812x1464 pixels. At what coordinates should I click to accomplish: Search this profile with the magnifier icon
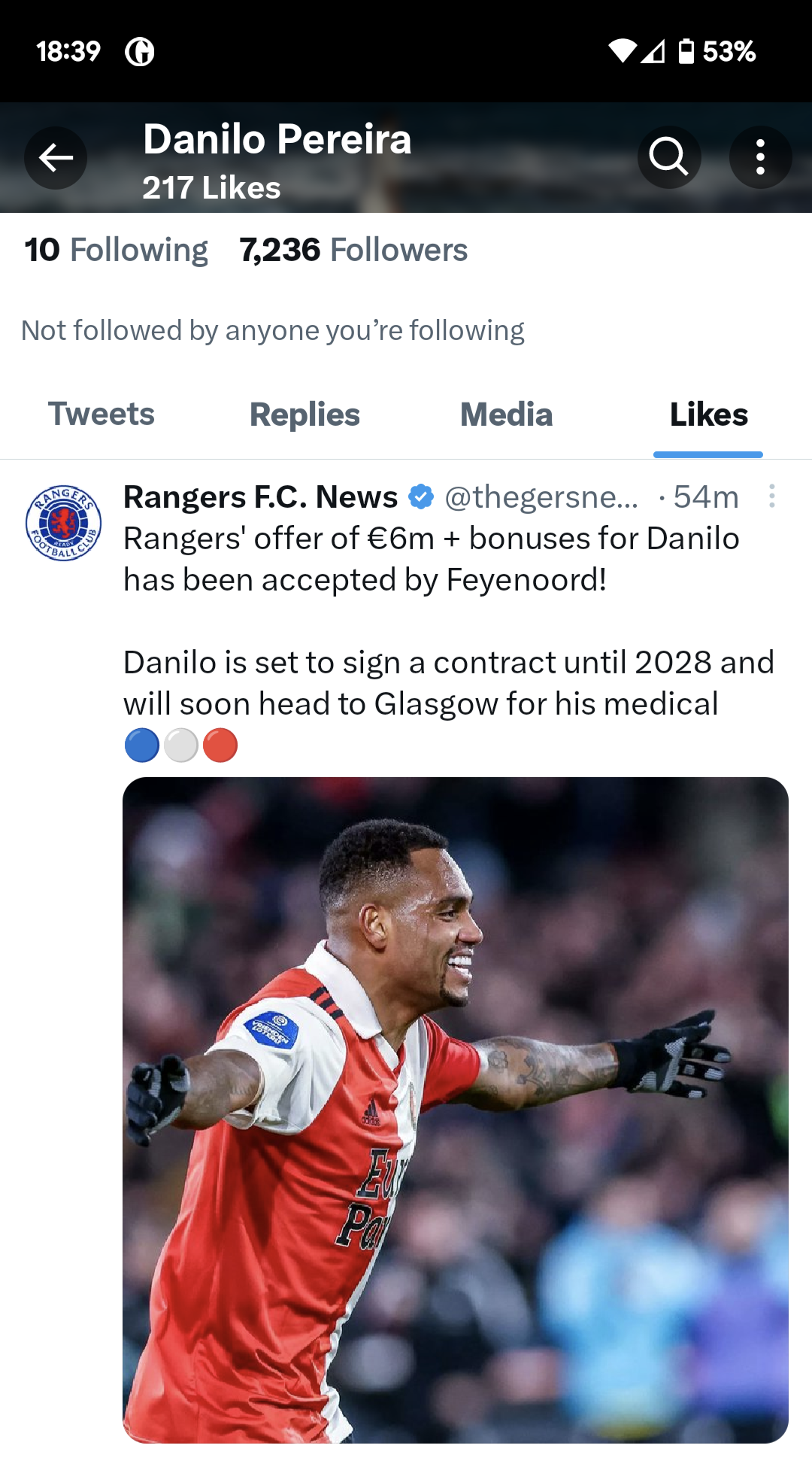(669, 157)
